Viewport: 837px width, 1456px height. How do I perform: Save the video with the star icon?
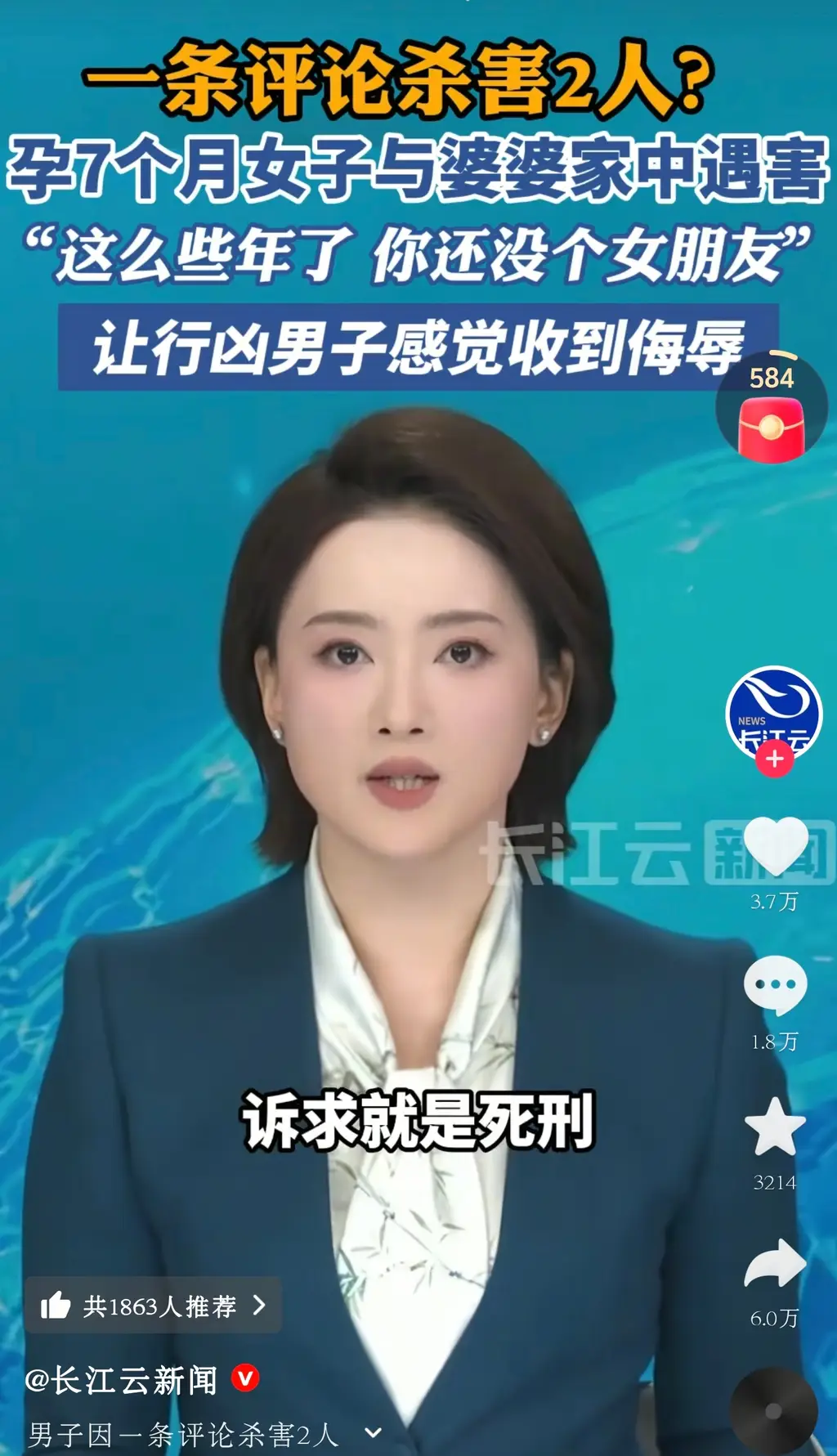point(774,1127)
